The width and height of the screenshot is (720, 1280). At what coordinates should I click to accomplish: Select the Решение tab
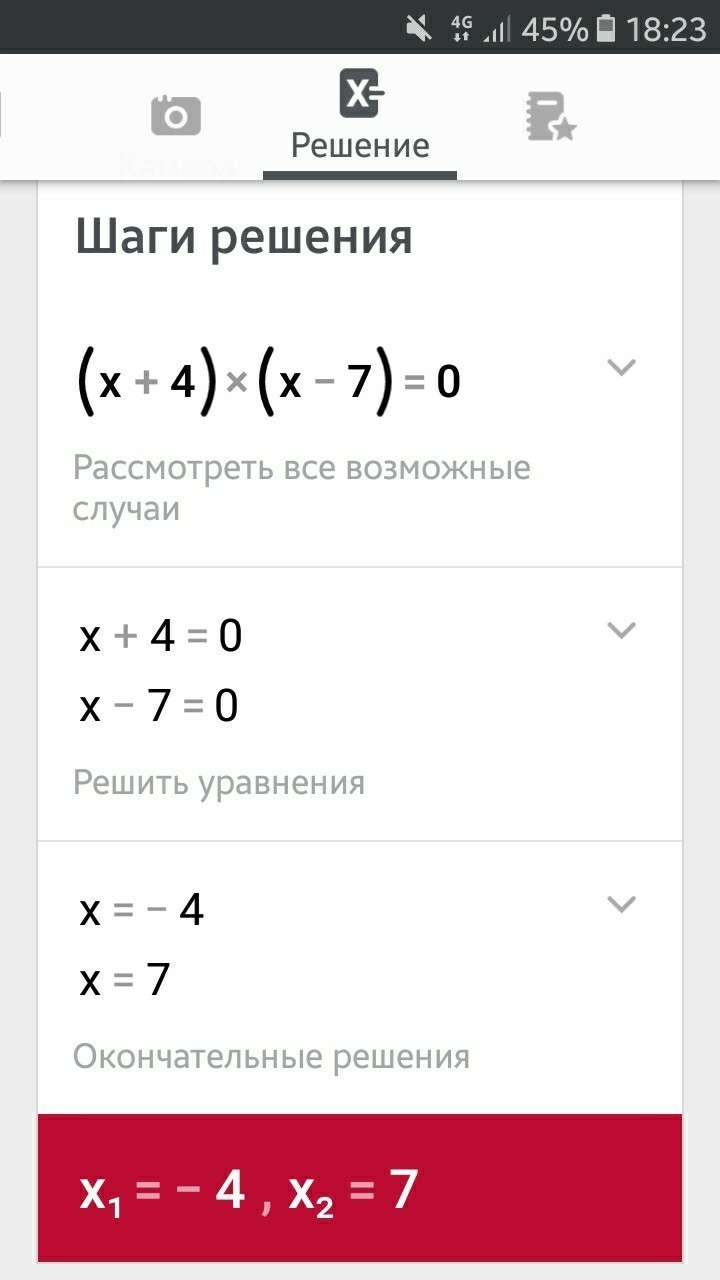(x=360, y=118)
